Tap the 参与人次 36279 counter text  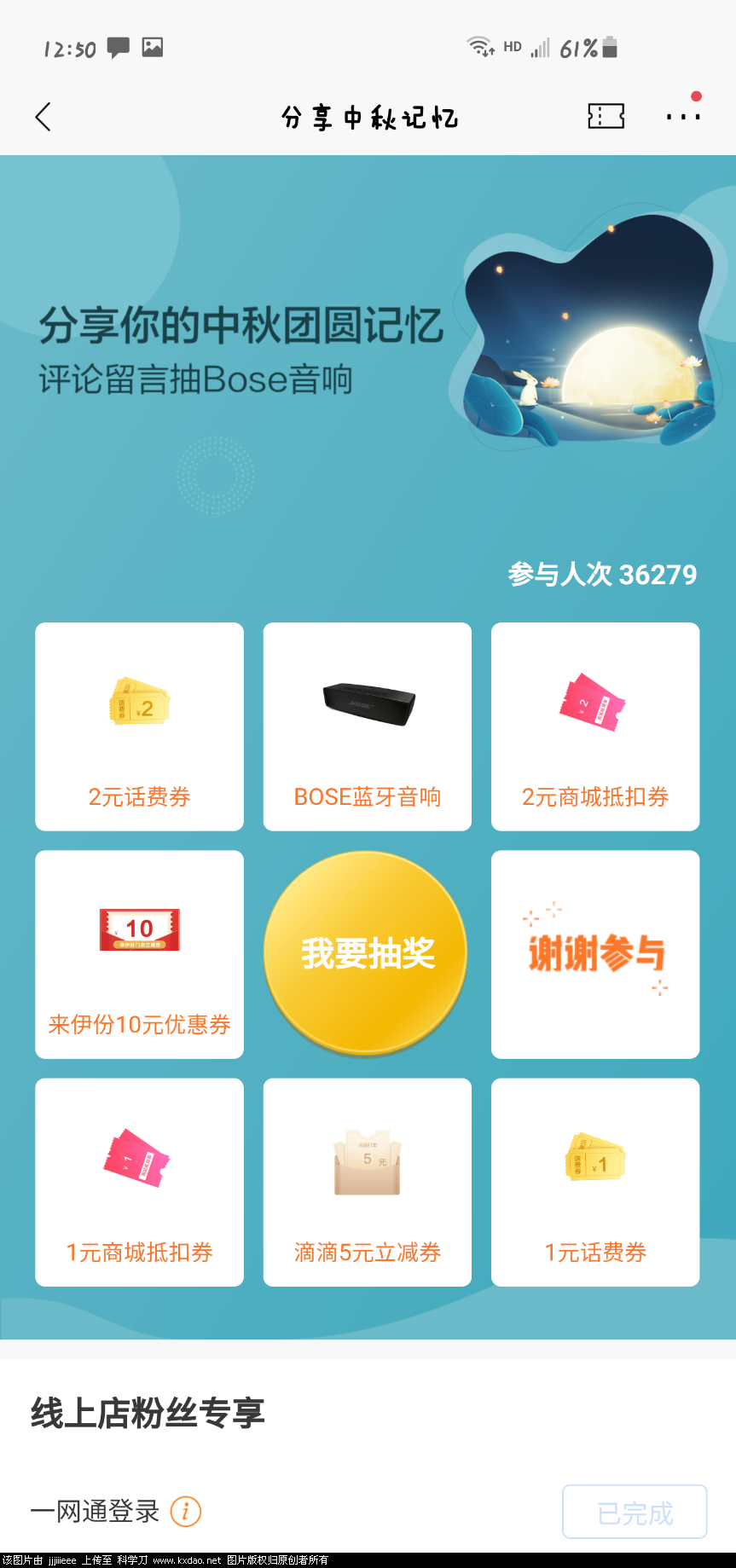tap(603, 574)
